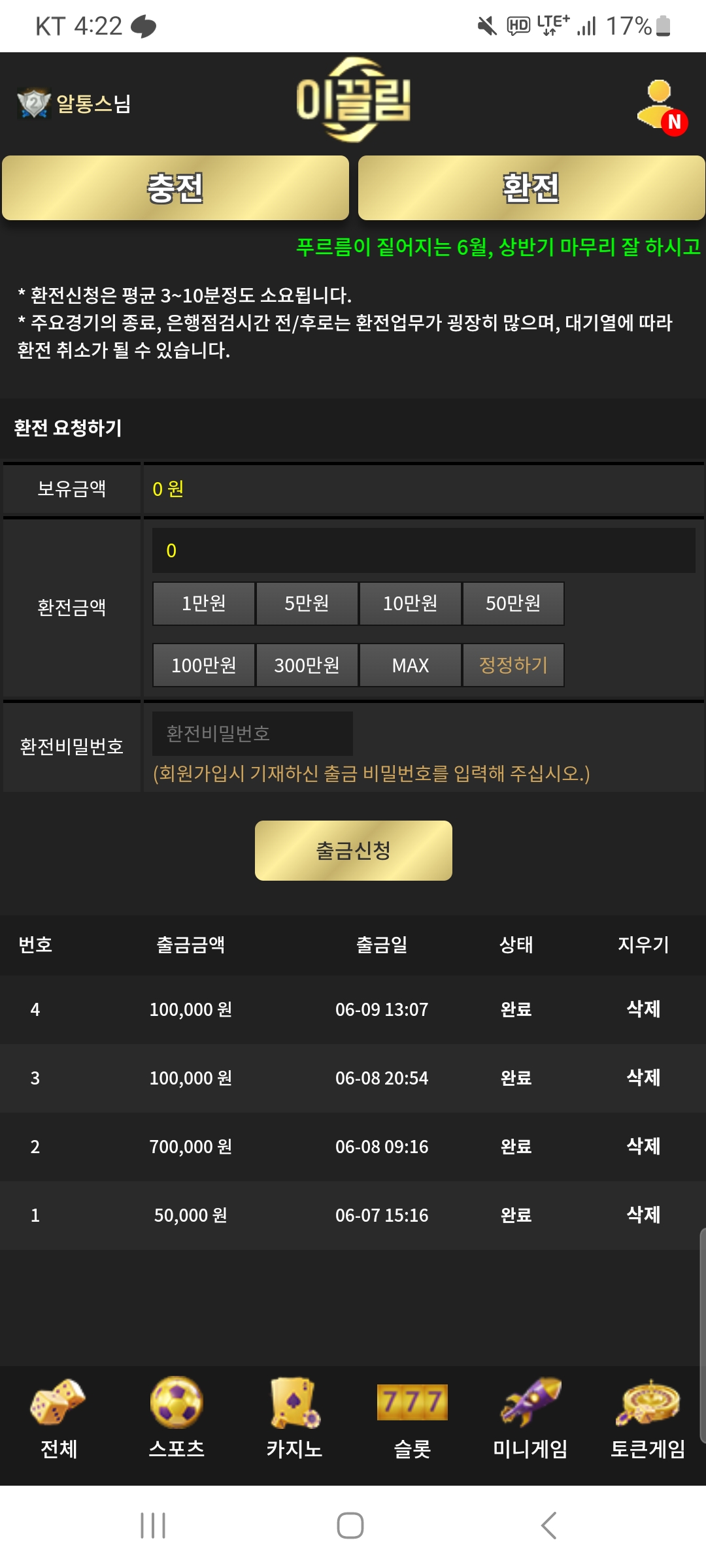Add 5만원 to the amount

pos(307,604)
